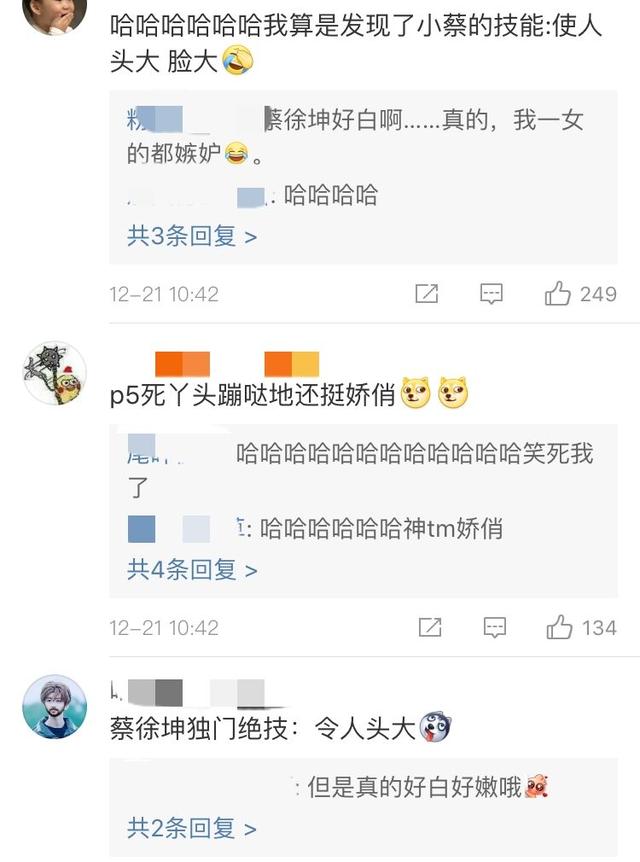
Task: Open avatar of the first commenter
Action: point(53,12)
